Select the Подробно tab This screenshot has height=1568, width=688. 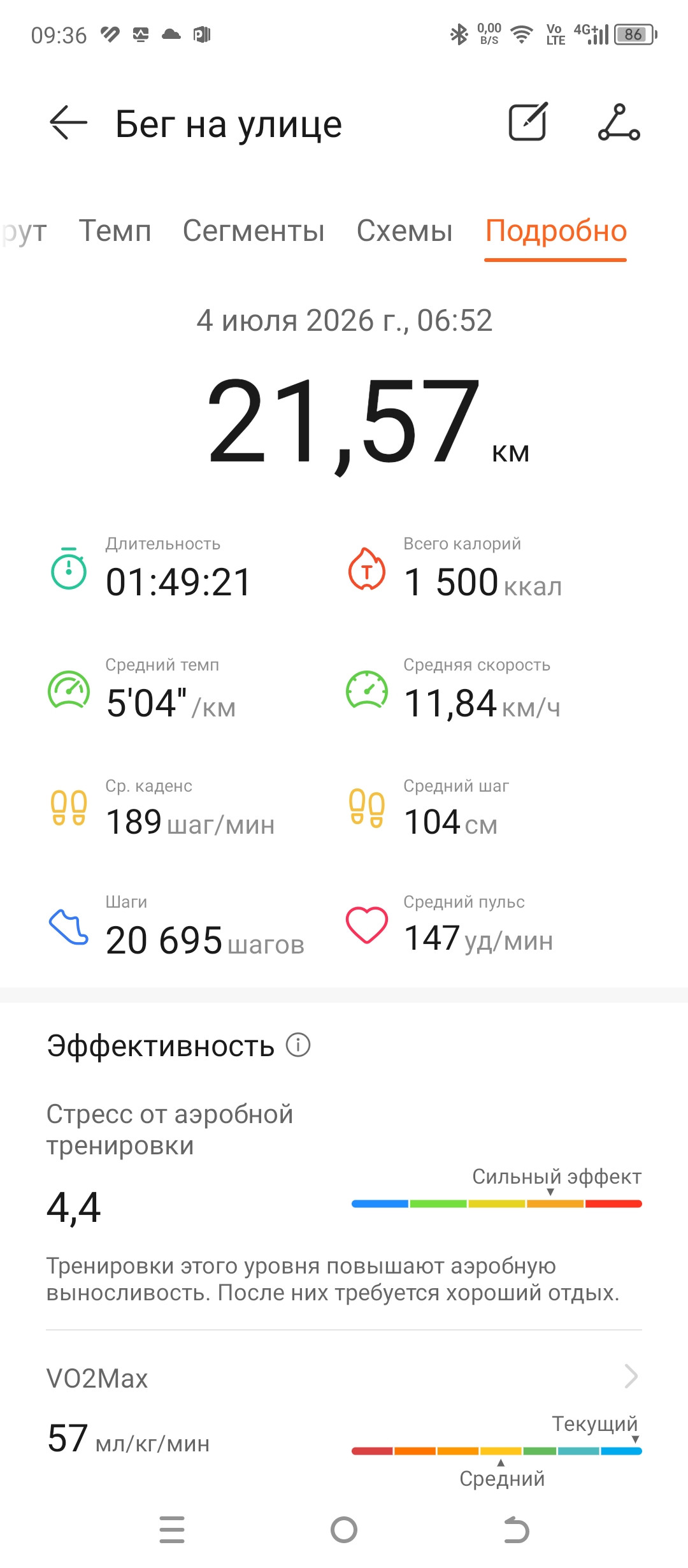[x=556, y=231]
